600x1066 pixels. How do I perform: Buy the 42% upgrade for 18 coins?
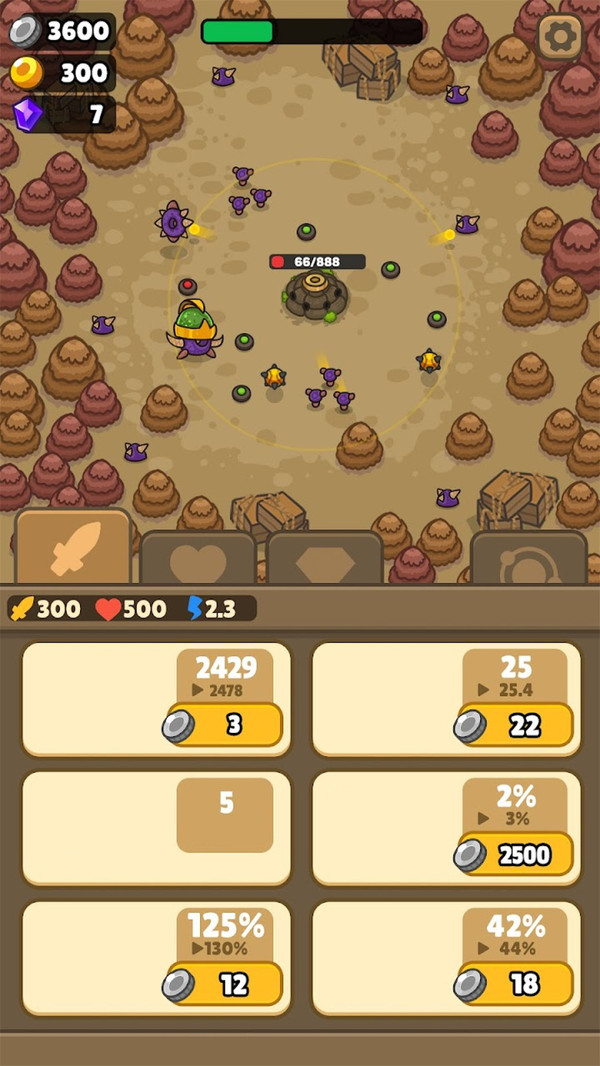point(518,984)
